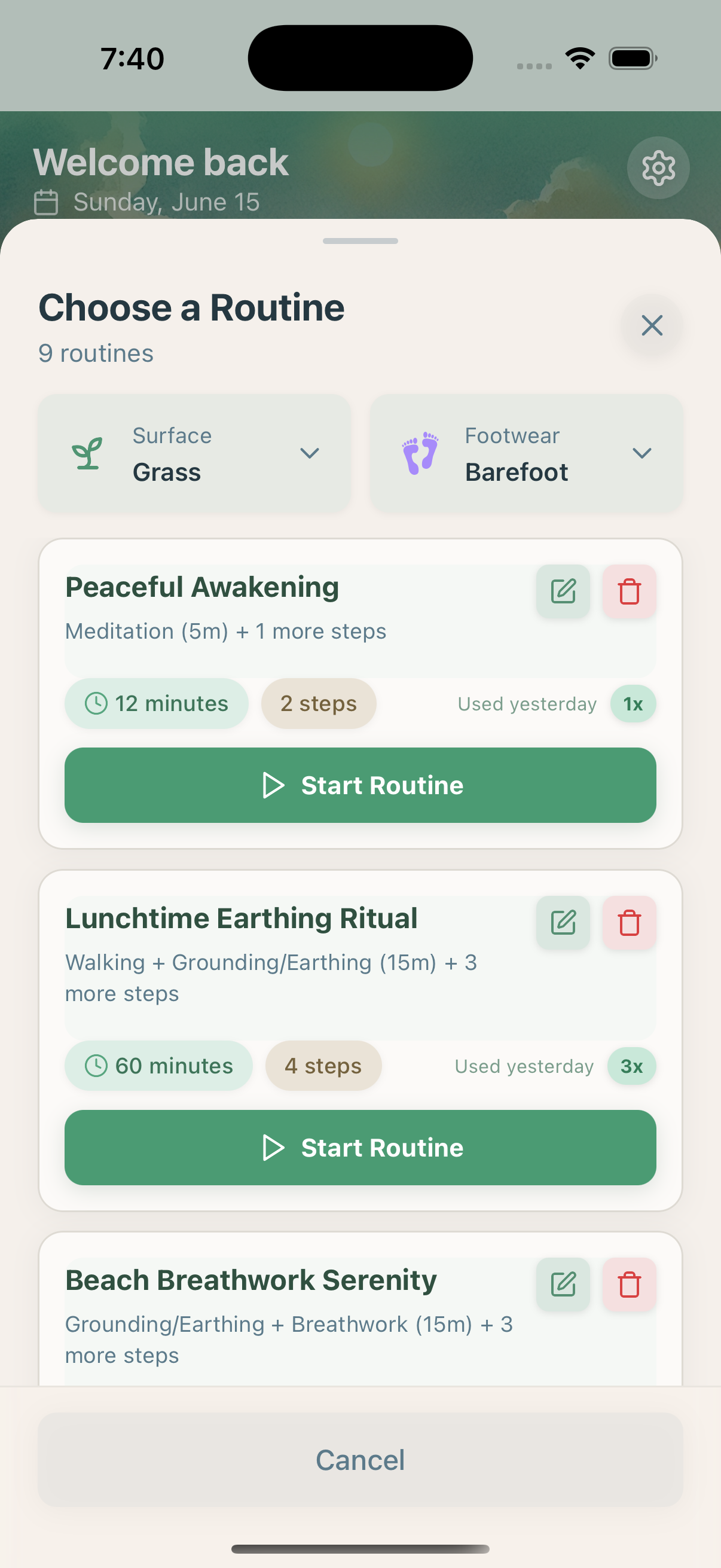
Task: Dismiss the Choose a Routine sheet with X
Action: tap(652, 327)
